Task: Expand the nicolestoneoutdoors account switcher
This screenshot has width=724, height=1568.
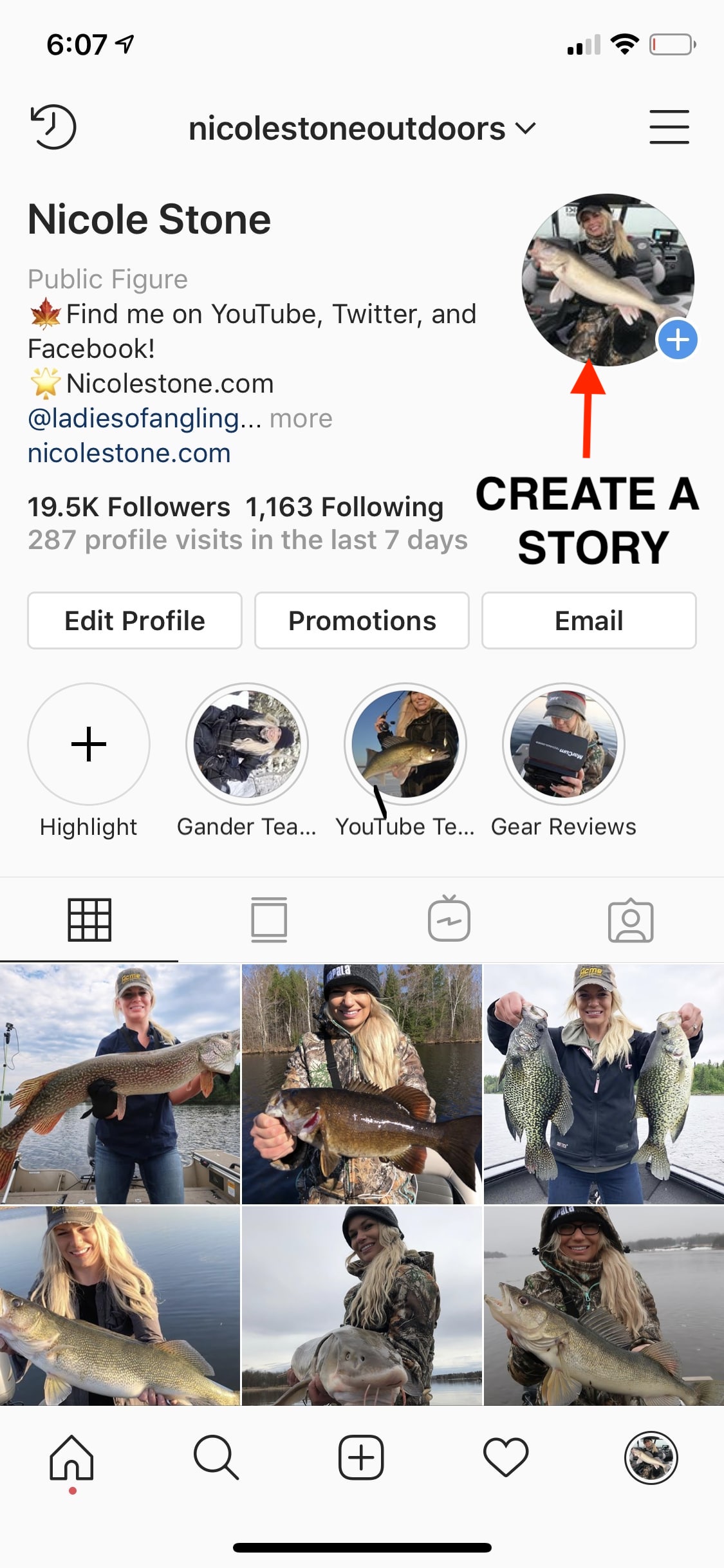Action: (362, 128)
